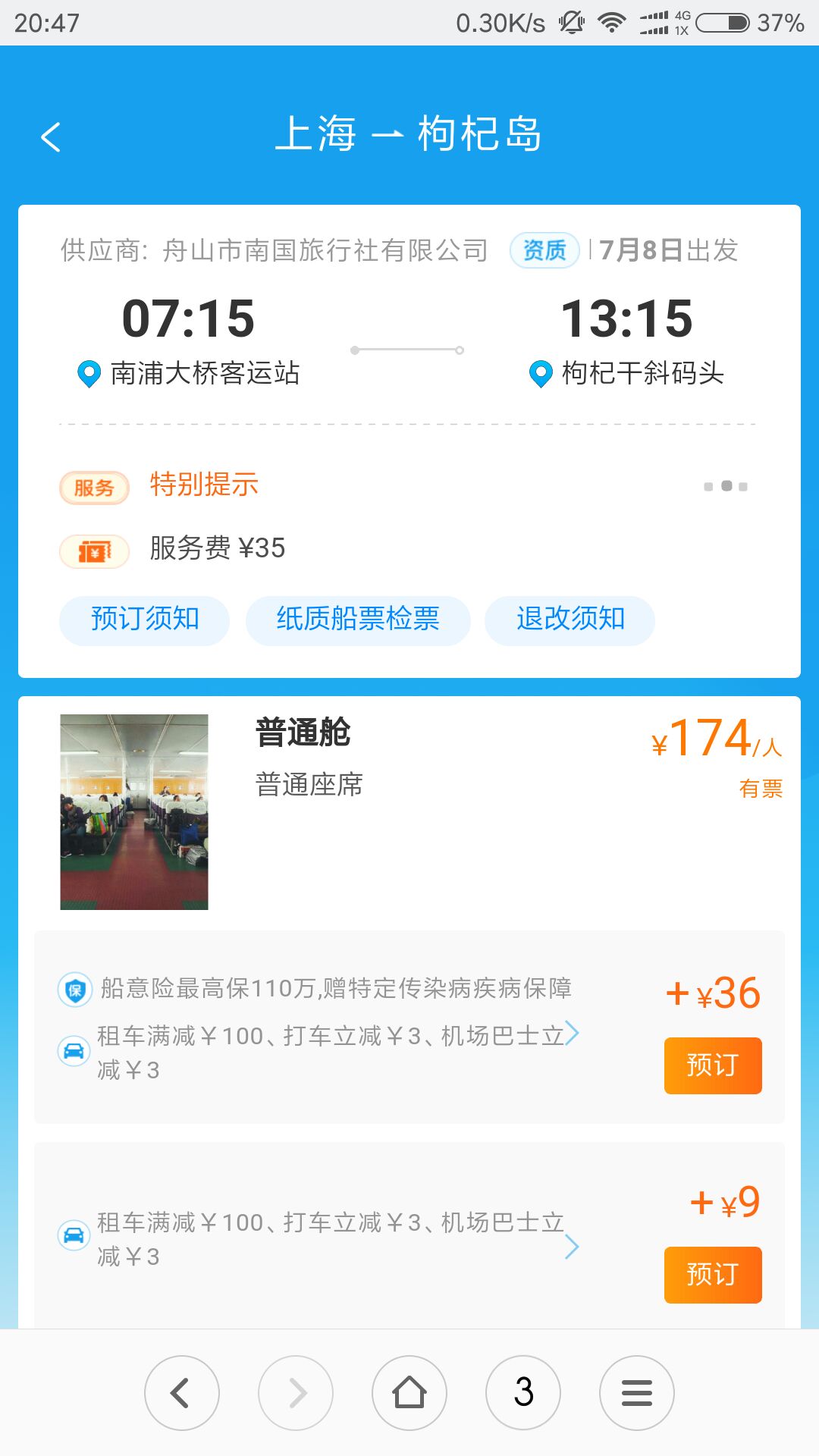View the 普通舱 cabin photo

tap(134, 811)
